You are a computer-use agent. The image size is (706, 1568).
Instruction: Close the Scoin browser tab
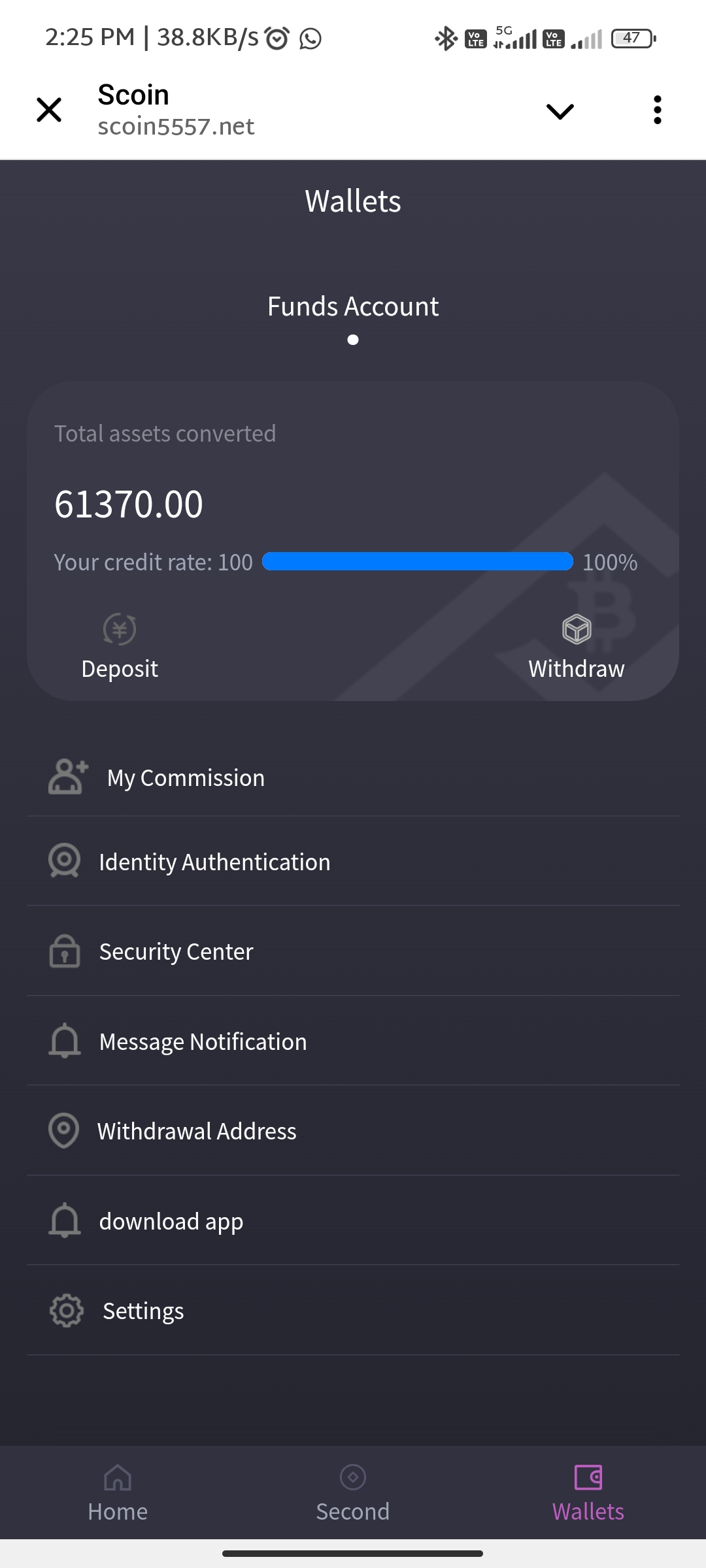(49, 110)
